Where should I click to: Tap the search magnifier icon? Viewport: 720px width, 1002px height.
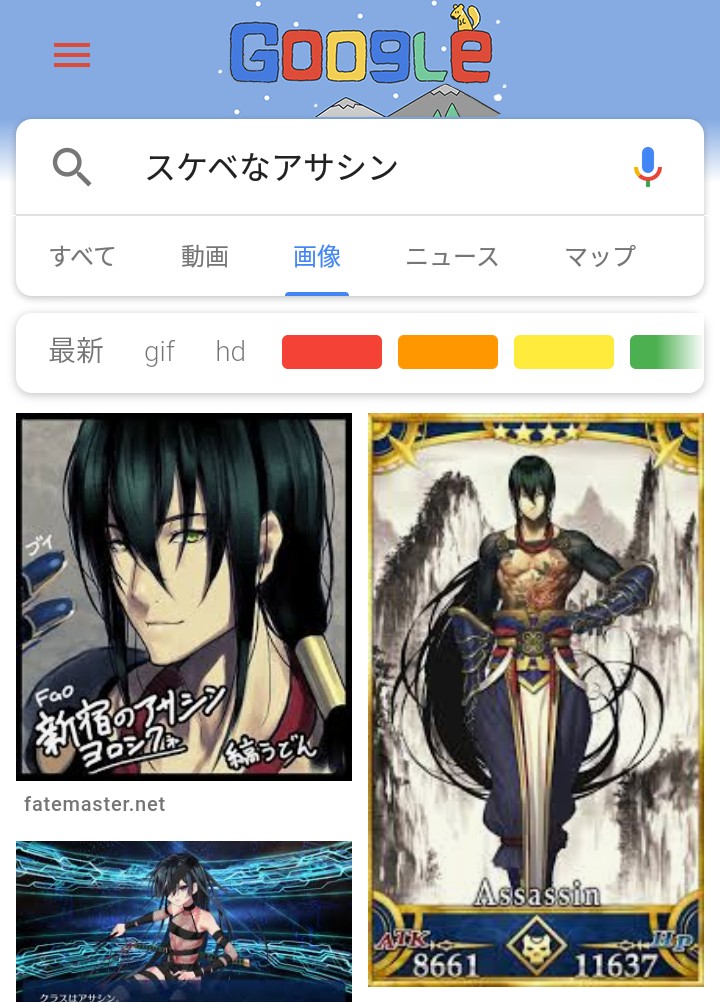pos(72,166)
